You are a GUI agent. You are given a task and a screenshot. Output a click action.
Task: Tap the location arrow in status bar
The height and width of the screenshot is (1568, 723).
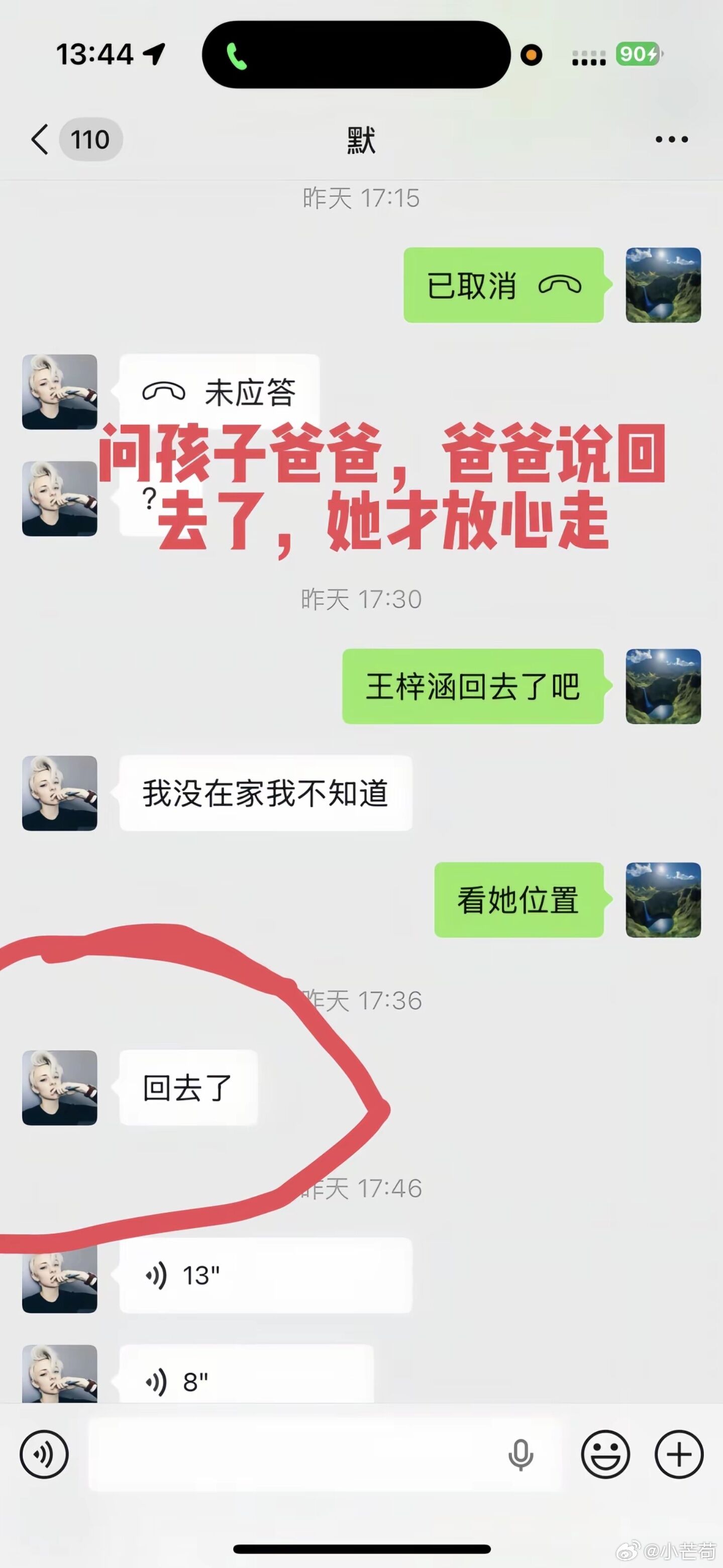pyautogui.click(x=154, y=54)
